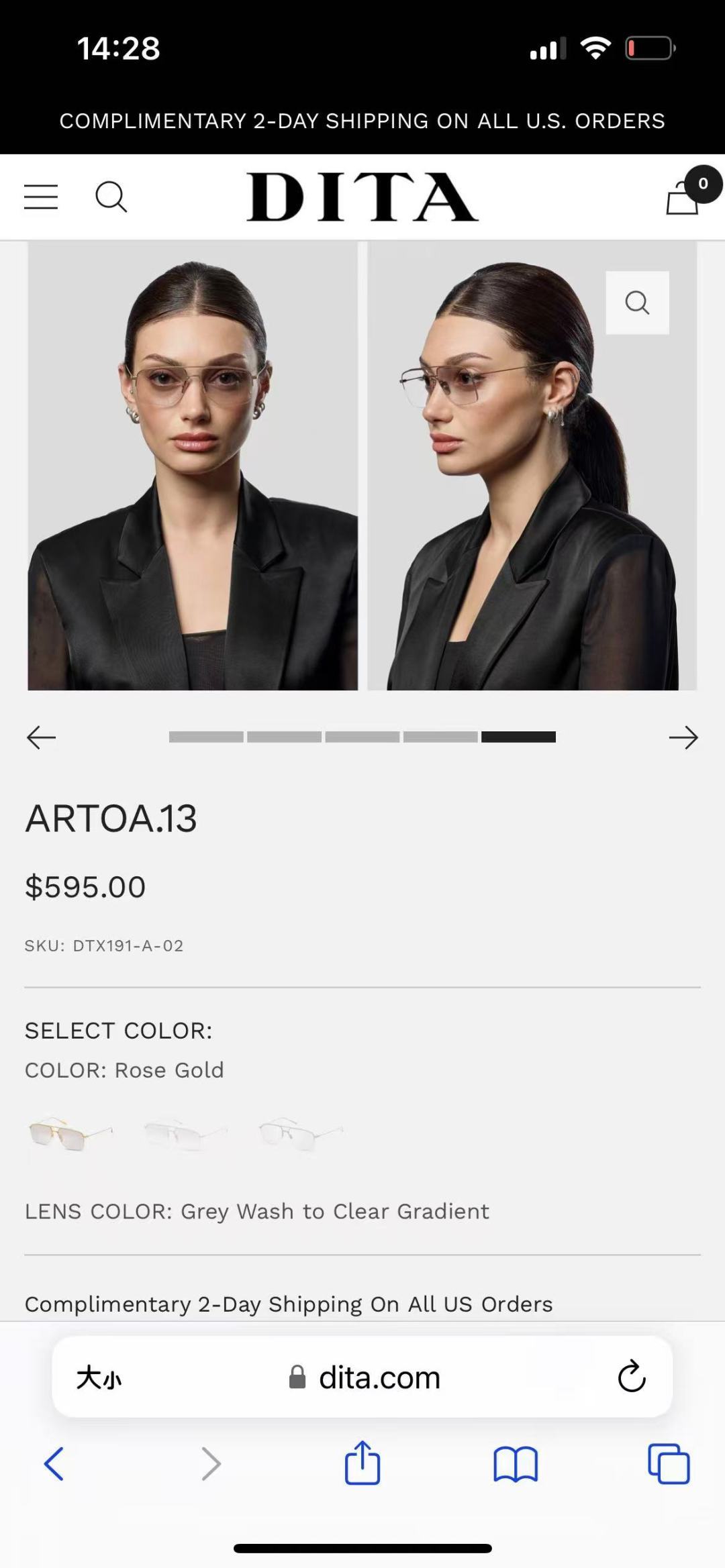The width and height of the screenshot is (725, 1568).
Task: Open site search from the header
Action: click(x=111, y=197)
